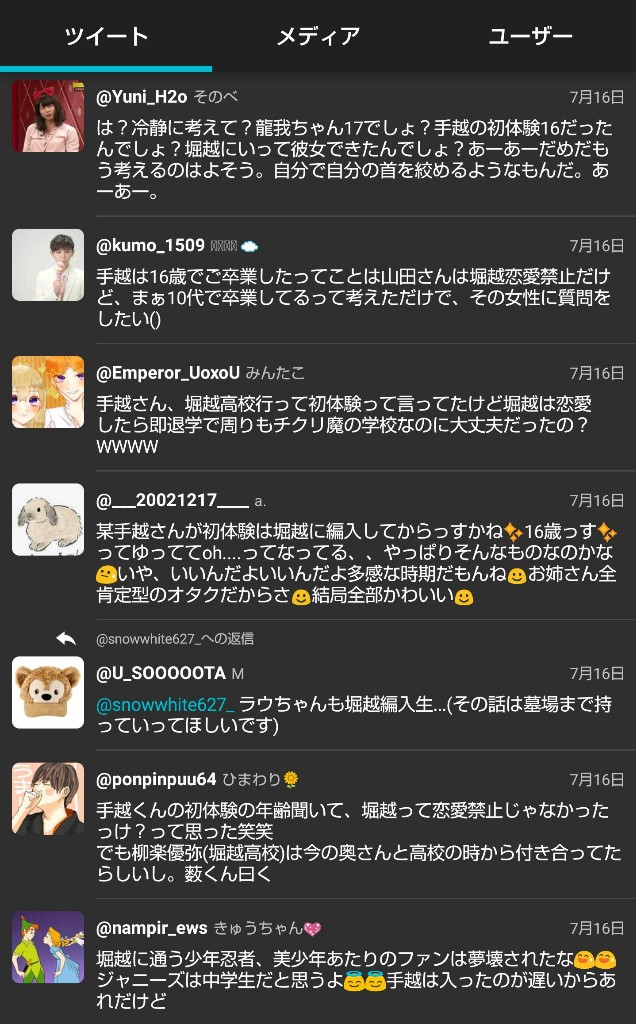Select the ツイート tab
Screen dimensions: 636x1024
106,37
